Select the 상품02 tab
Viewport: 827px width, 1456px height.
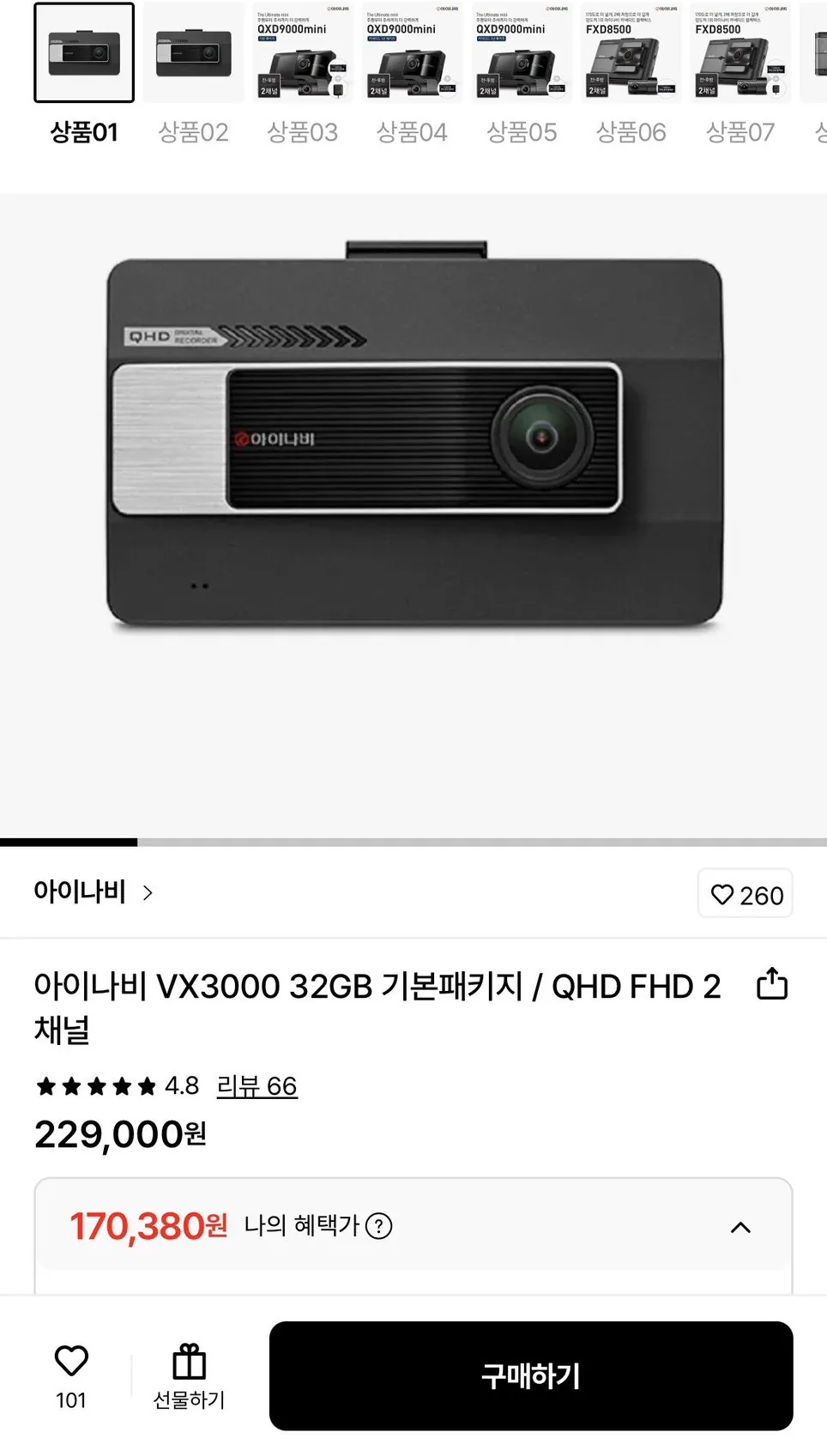[x=193, y=53]
